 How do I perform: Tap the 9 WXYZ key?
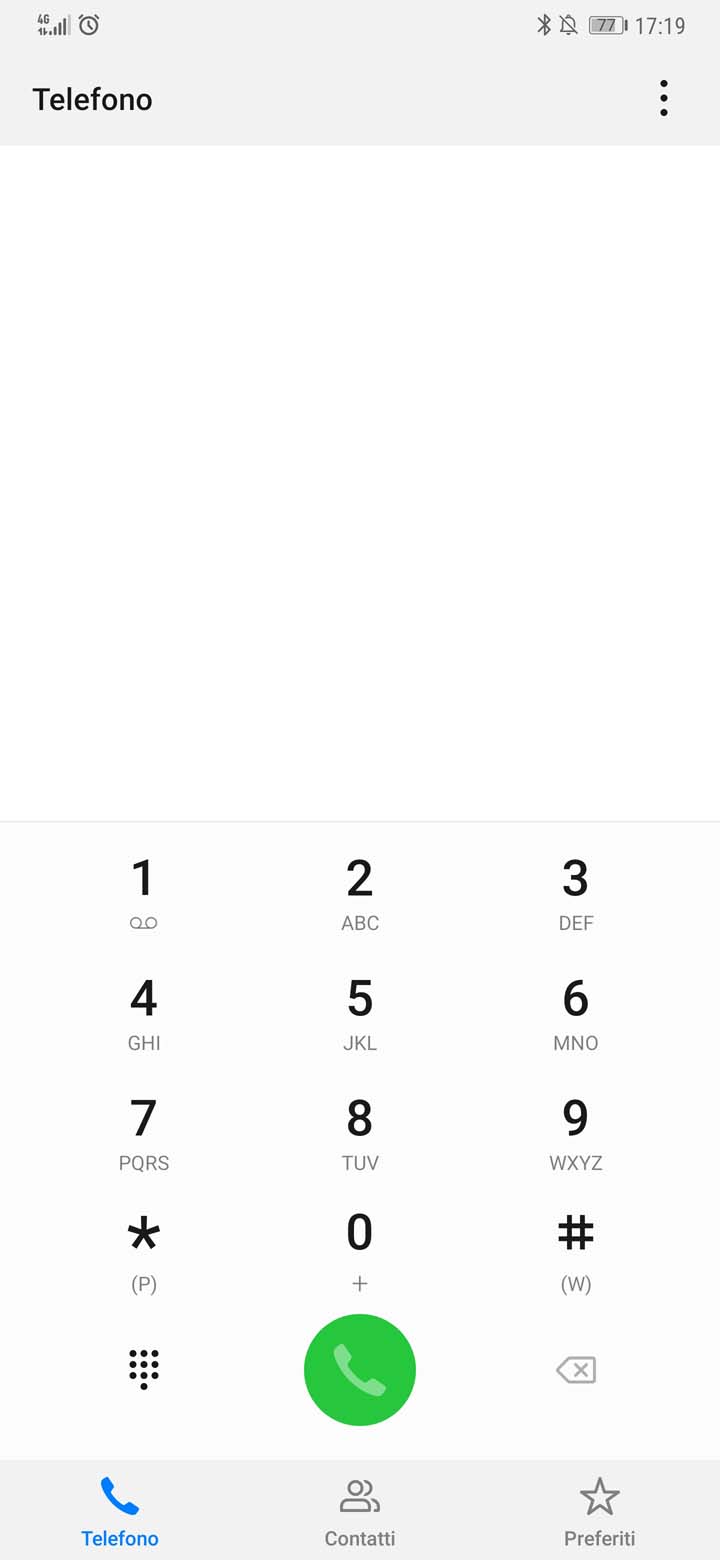coord(576,1134)
